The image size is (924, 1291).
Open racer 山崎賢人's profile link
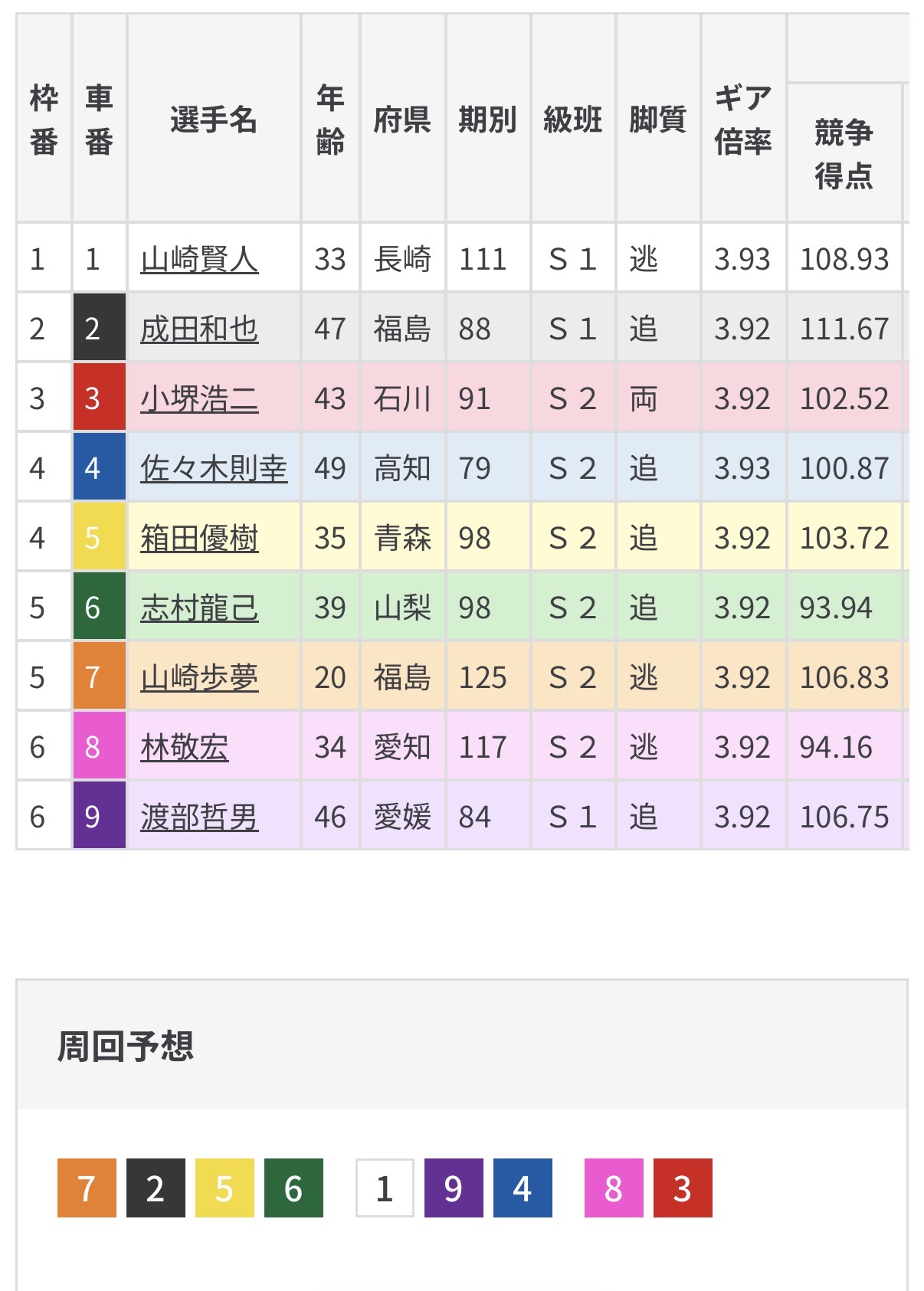click(199, 259)
